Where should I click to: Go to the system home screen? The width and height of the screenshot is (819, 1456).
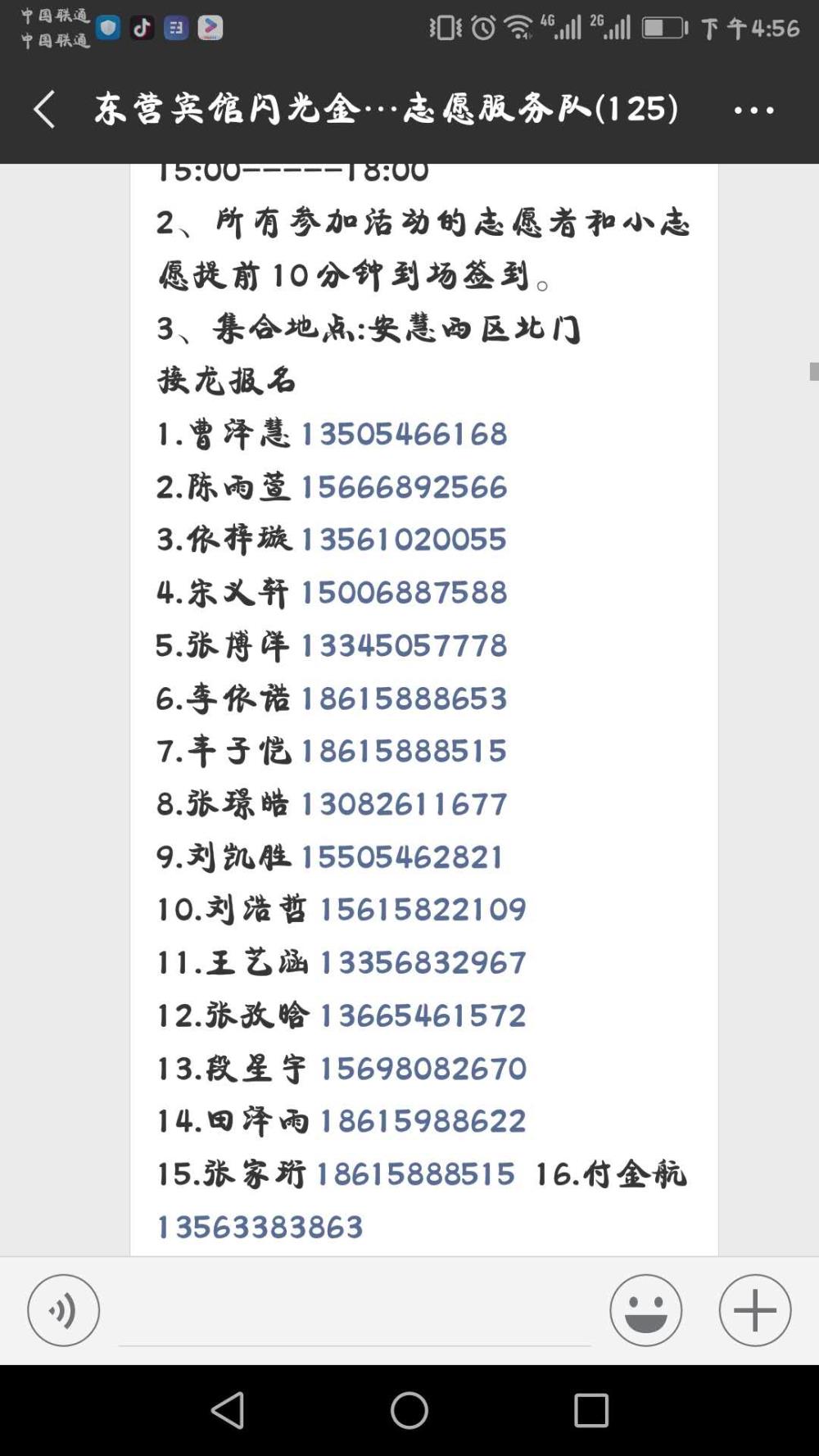click(x=409, y=1410)
